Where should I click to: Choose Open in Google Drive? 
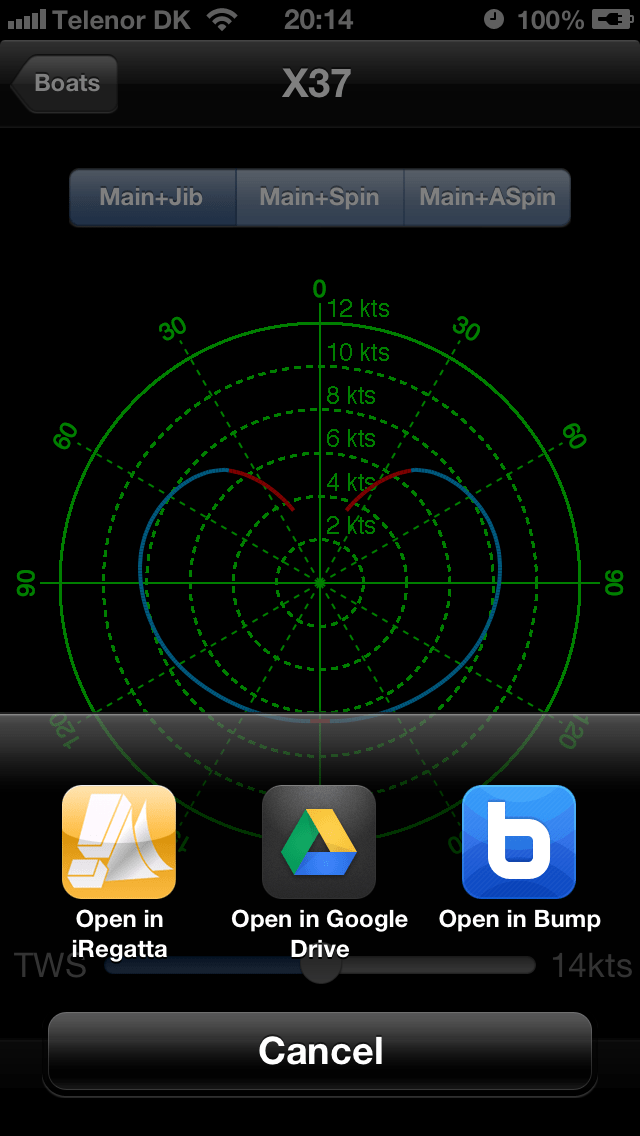point(319,842)
